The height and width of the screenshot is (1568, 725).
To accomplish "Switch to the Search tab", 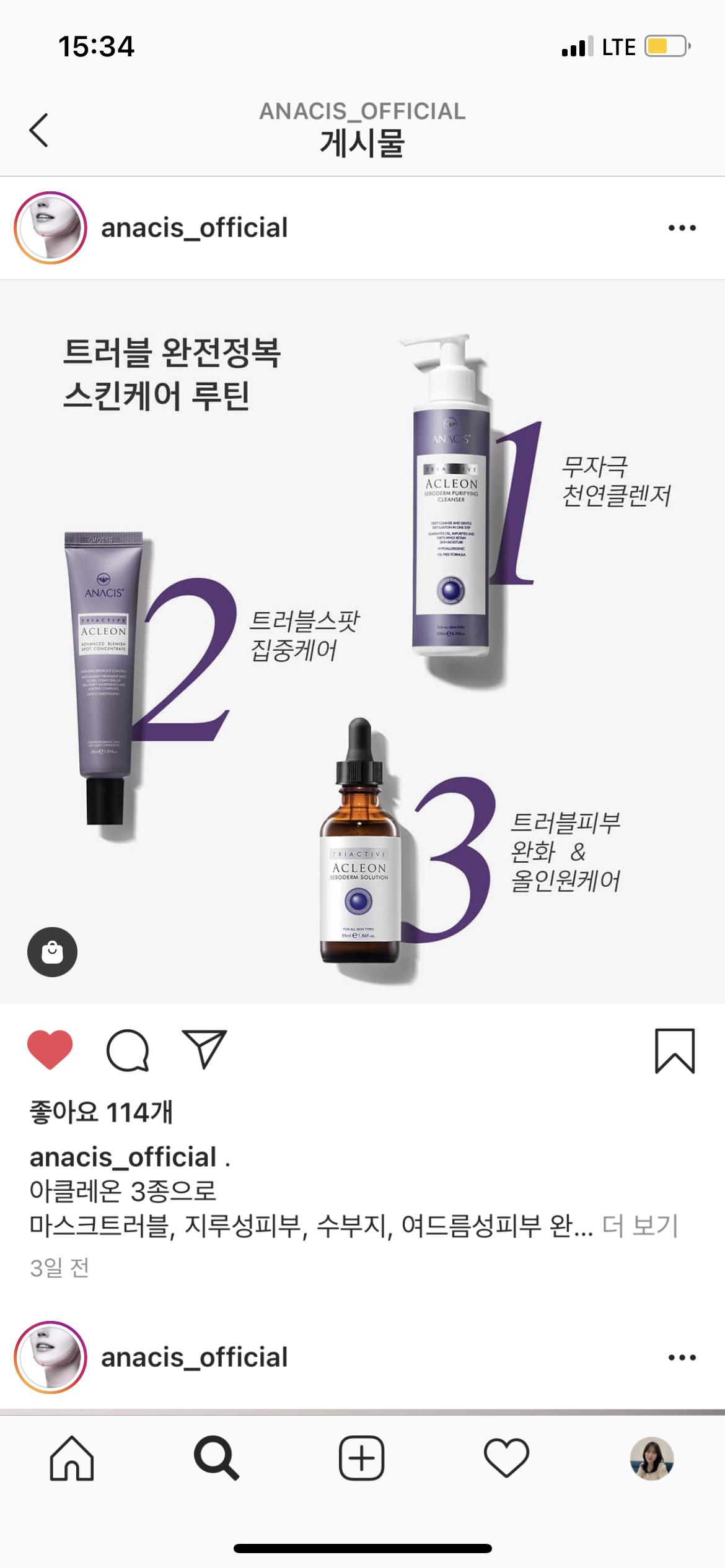I will point(216,1458).
